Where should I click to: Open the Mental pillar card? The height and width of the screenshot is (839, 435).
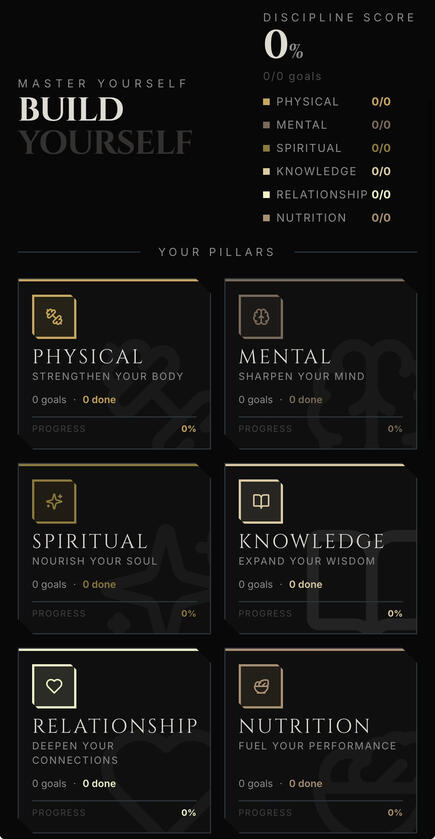[321, 364]
